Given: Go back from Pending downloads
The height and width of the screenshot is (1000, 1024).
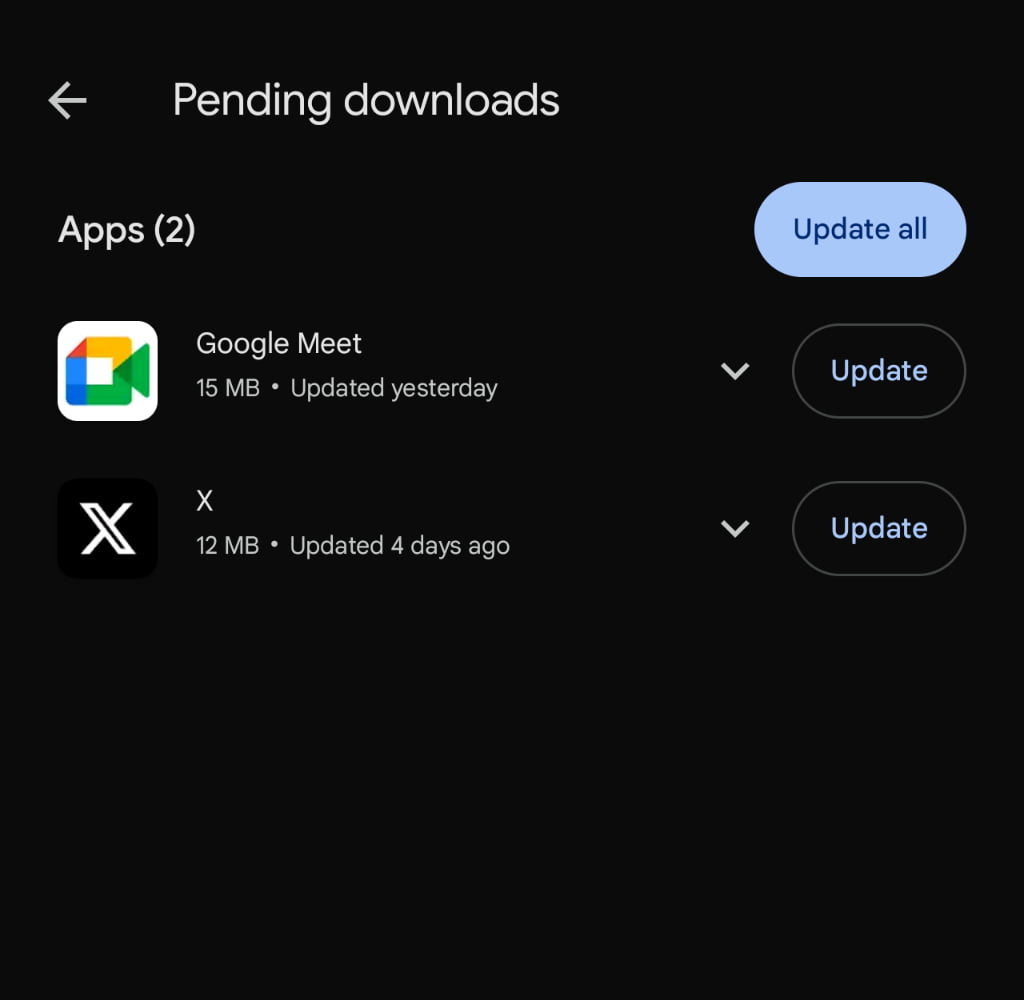Looking at the screenshot, I should click(67, 100).
